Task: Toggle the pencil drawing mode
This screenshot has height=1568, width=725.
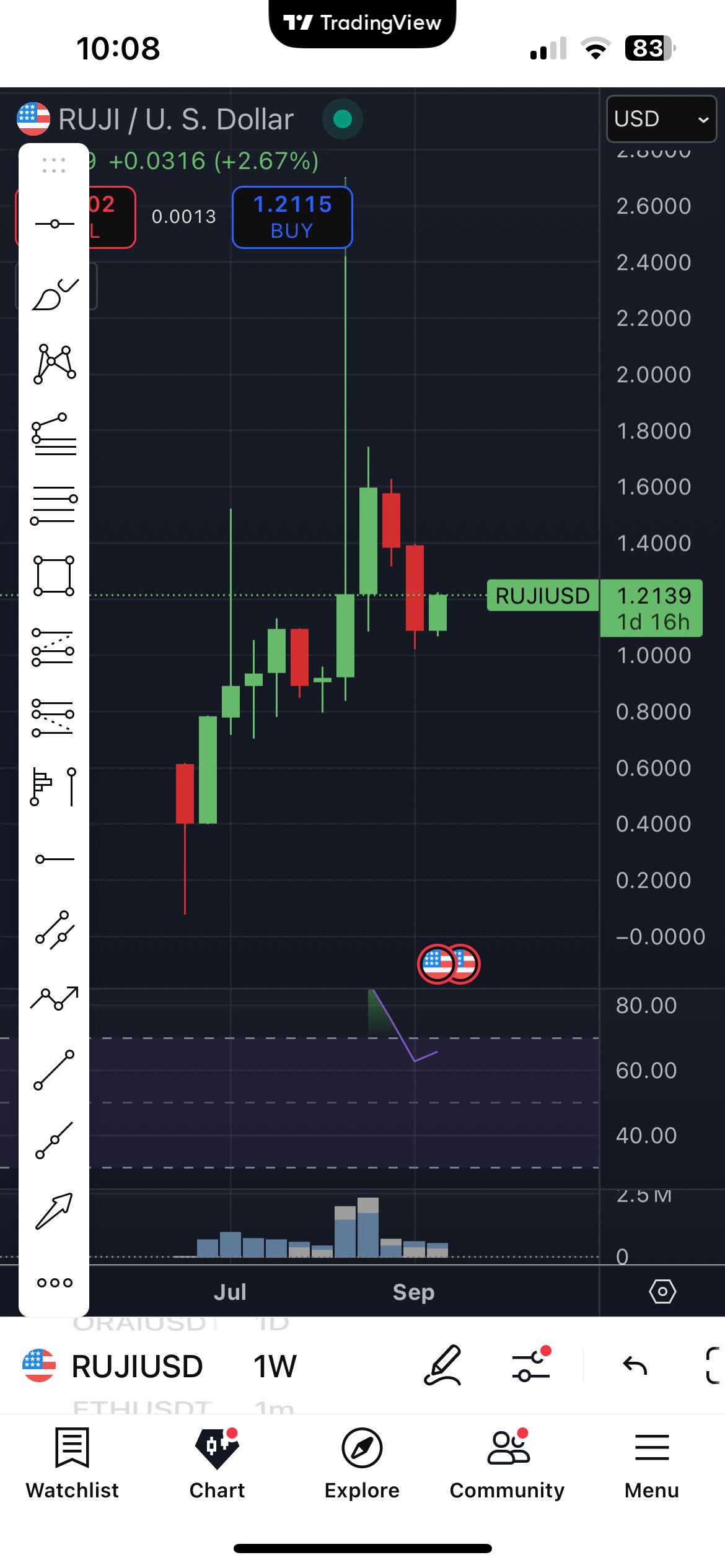Action: (x=443, y=1365)
